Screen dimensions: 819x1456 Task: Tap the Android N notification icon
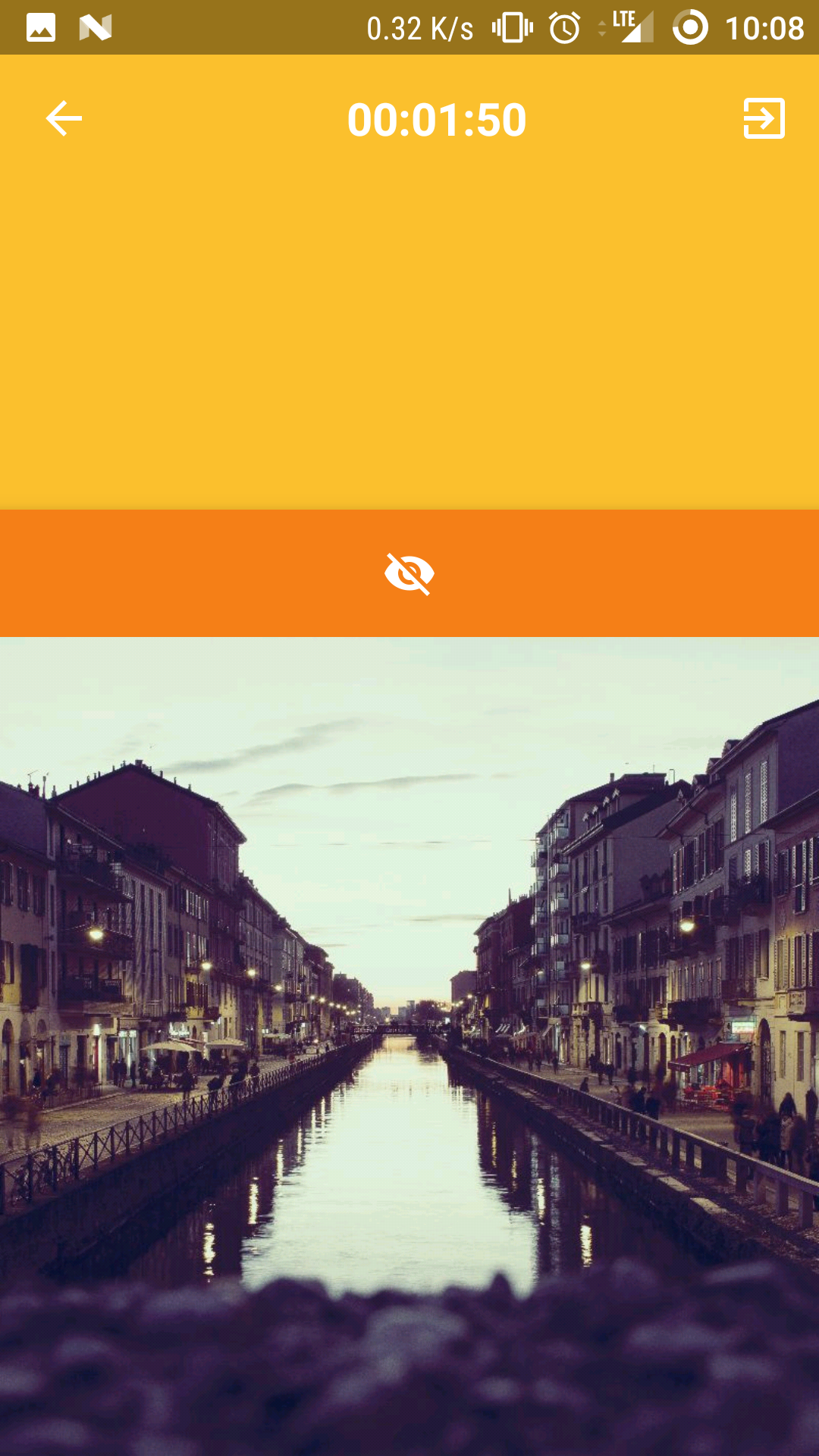coord(95,27)
